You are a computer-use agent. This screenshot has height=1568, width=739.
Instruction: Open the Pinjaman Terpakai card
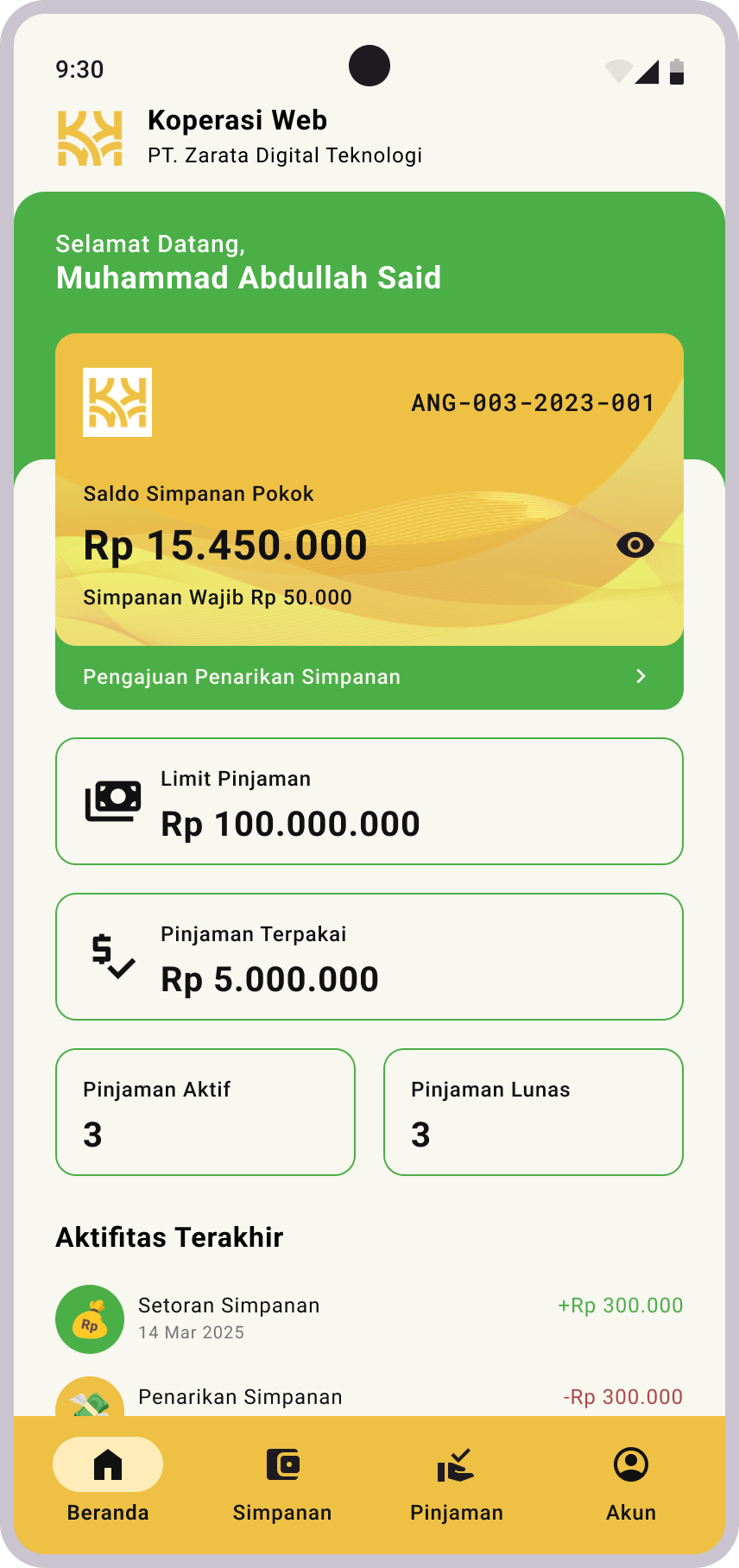click(x=369, y=957)
